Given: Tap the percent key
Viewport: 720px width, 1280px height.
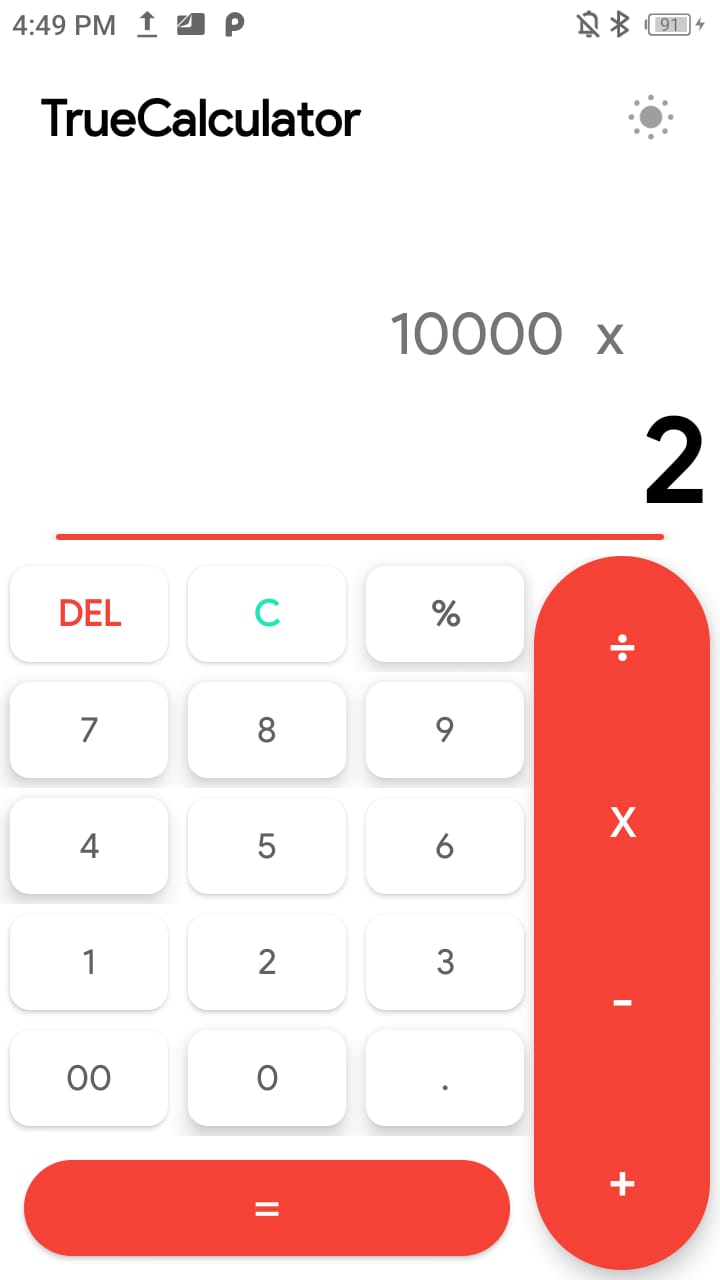Looking at the screenshot, I should tap(445, 613).
